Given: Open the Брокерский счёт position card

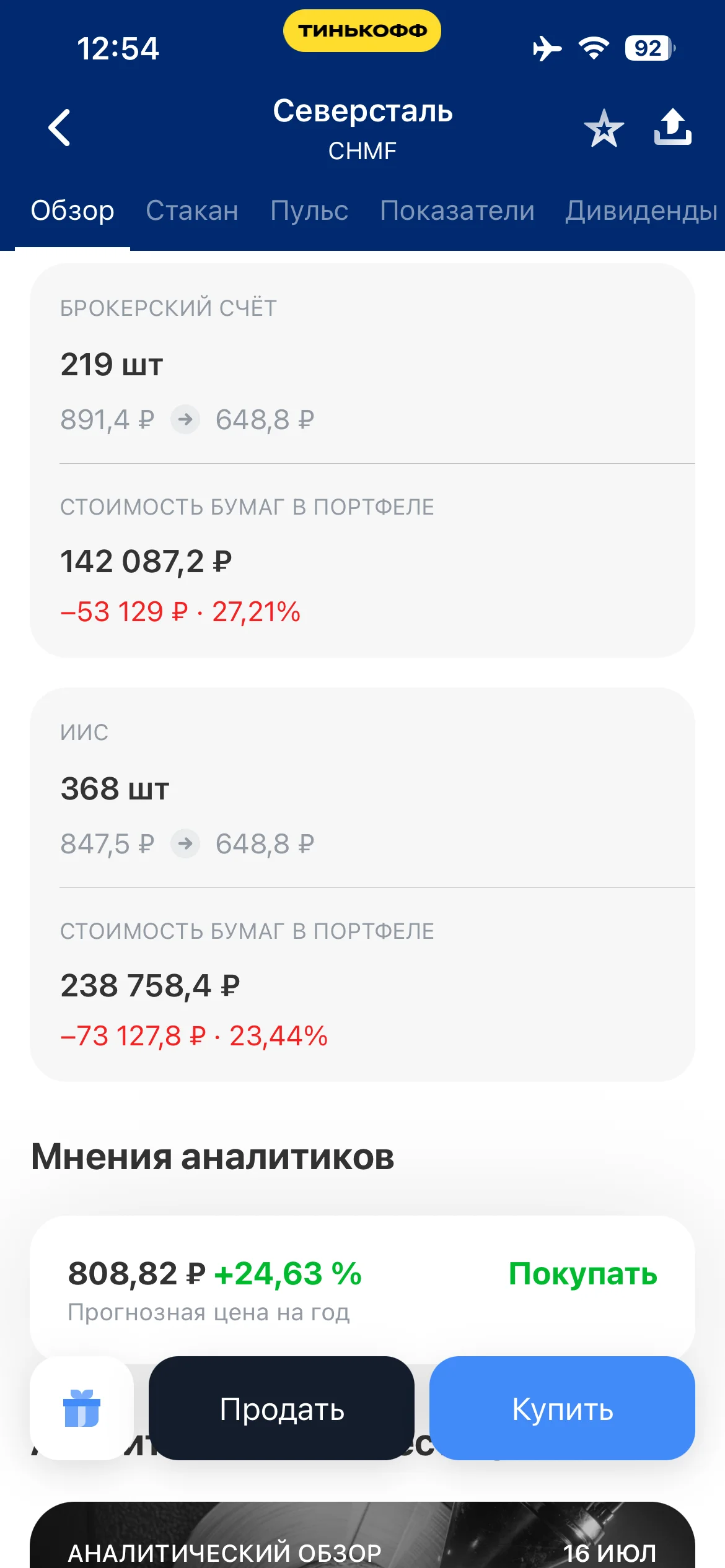Looking at the screenshot, I should pos(362,460).
